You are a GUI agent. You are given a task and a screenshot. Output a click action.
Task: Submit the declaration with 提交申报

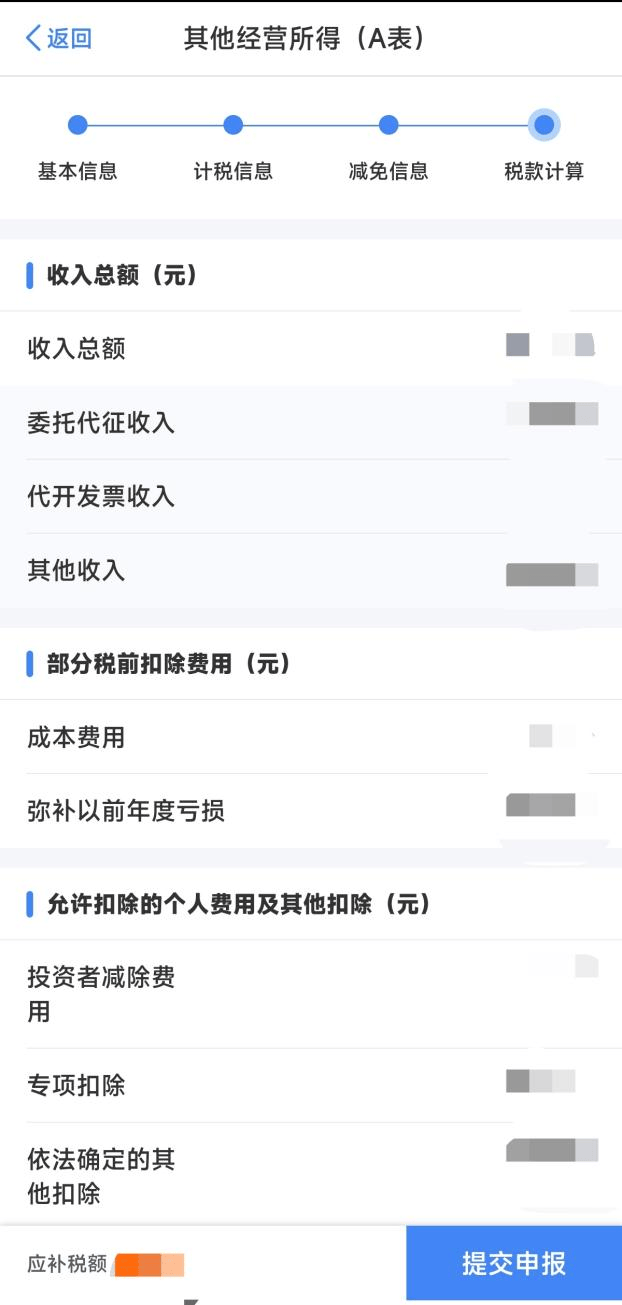pyautogui.click(x=513, y=1263)
